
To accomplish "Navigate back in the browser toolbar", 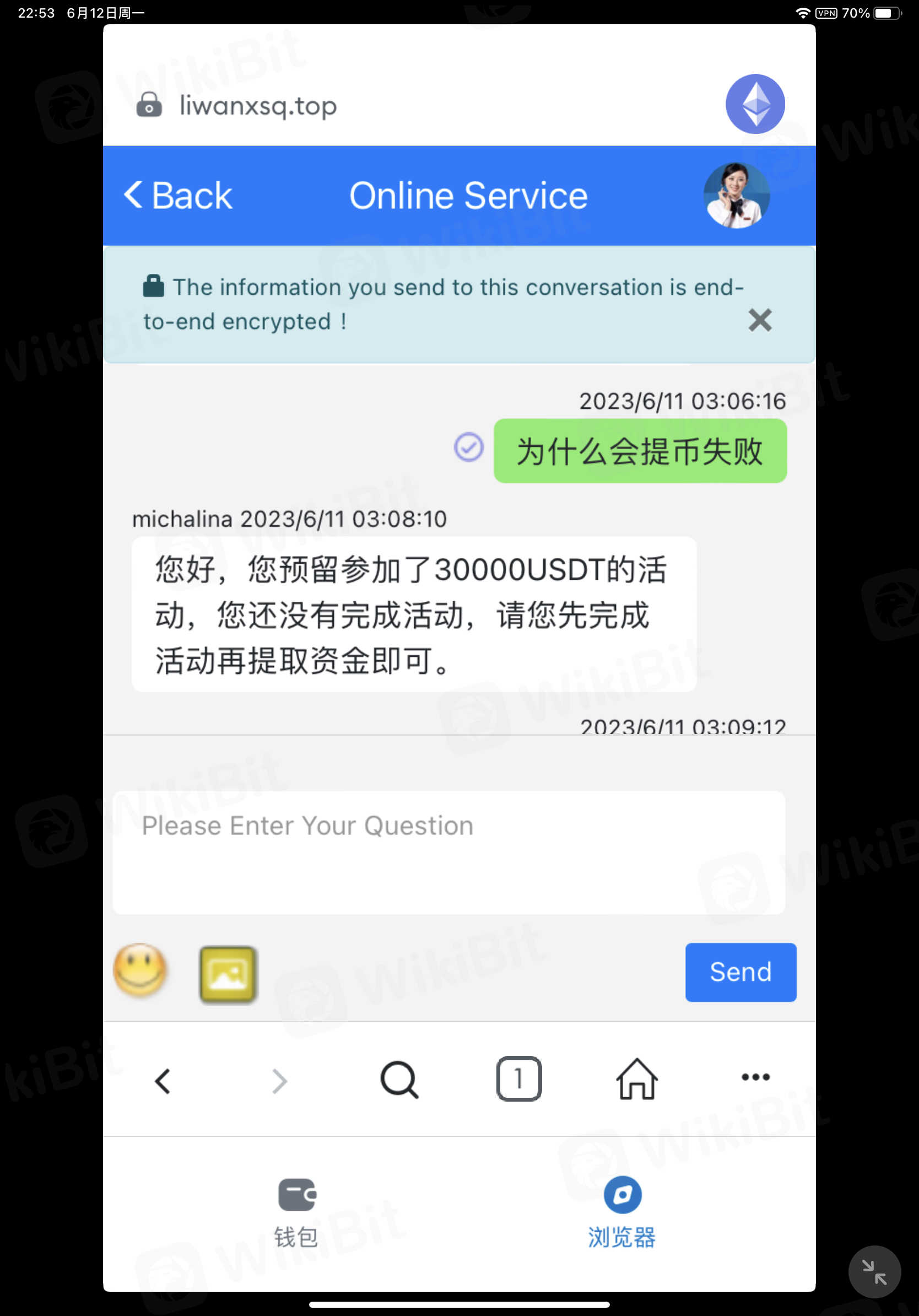I will point(163,1081).
